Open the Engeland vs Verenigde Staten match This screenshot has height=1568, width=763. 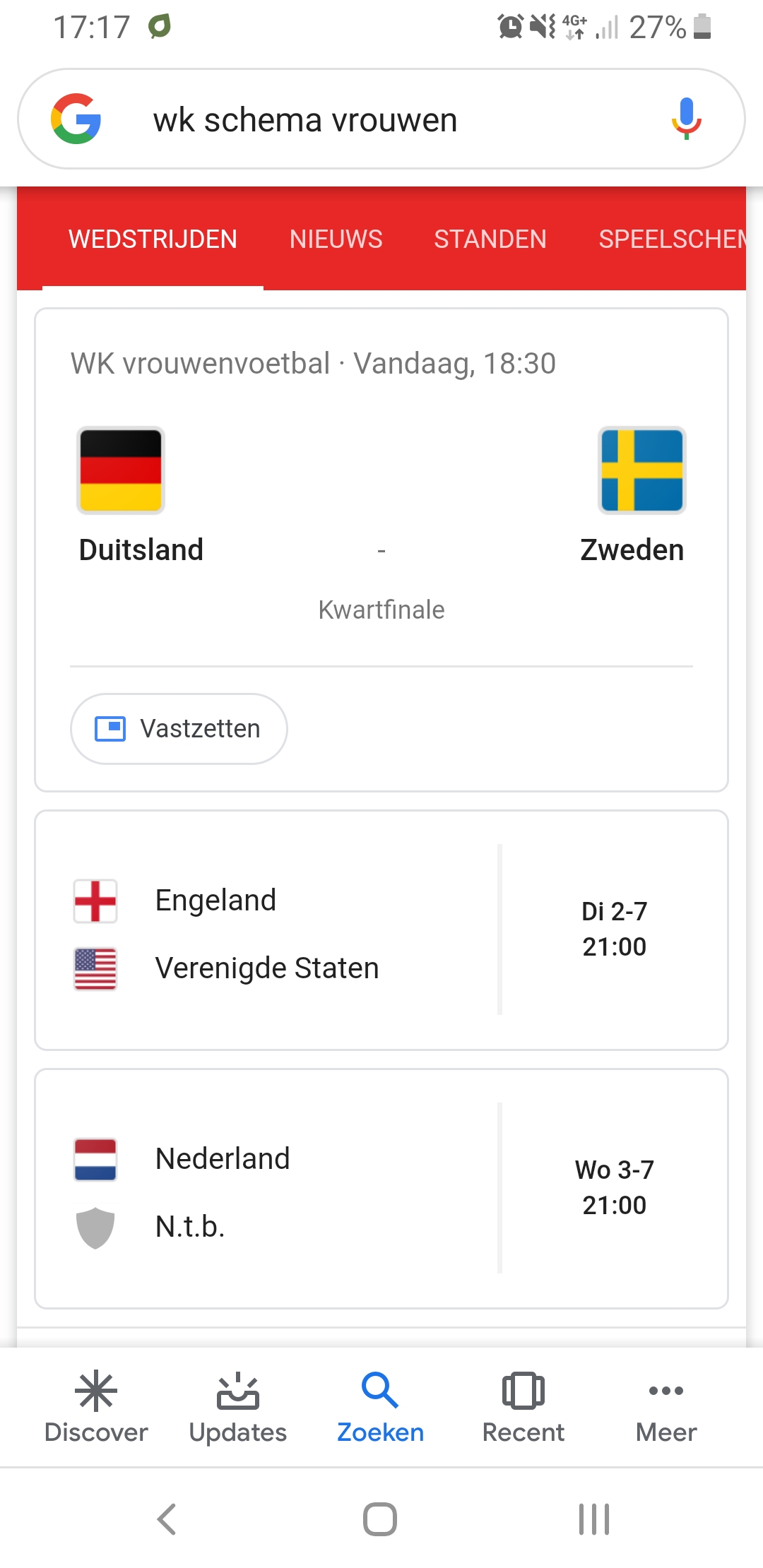click(x=381, y=930)
